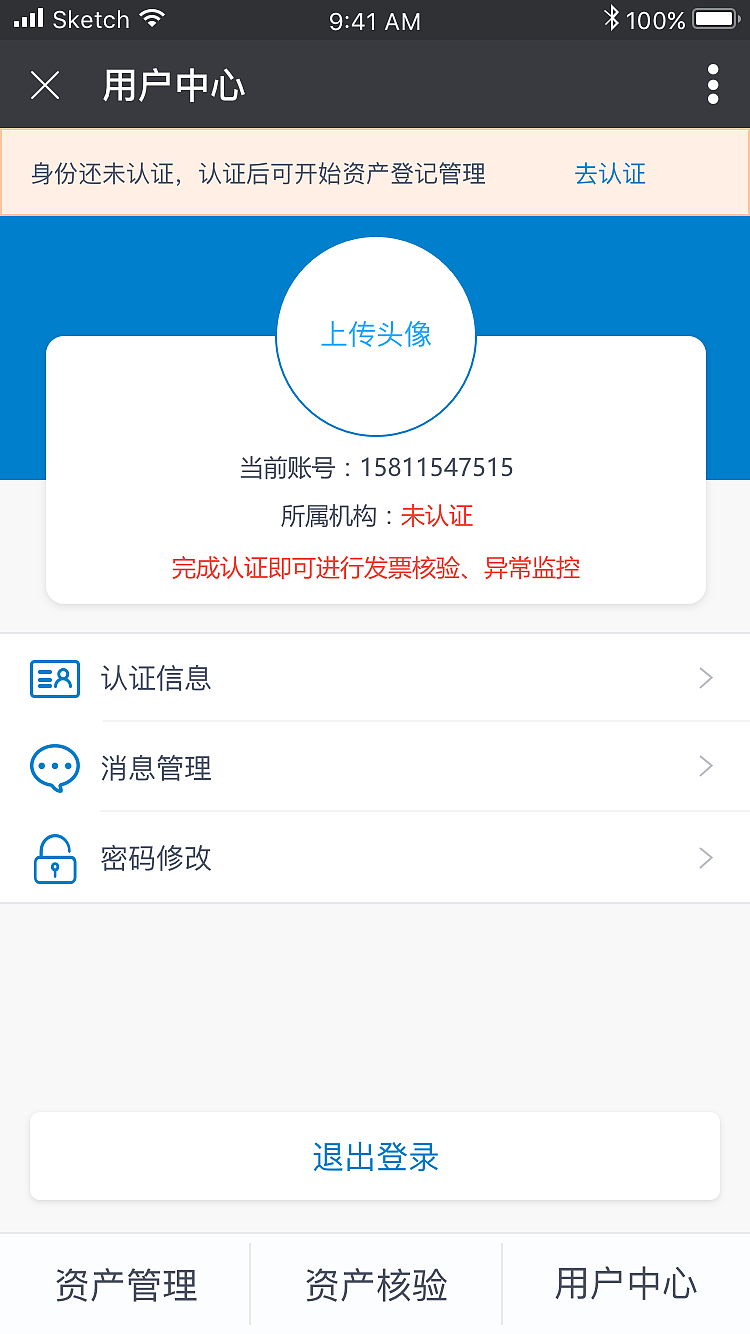The width and height of the screenshot is (750, 1334).
Task: Switch to the 资产管理 tab
Action: point(126,1285)
